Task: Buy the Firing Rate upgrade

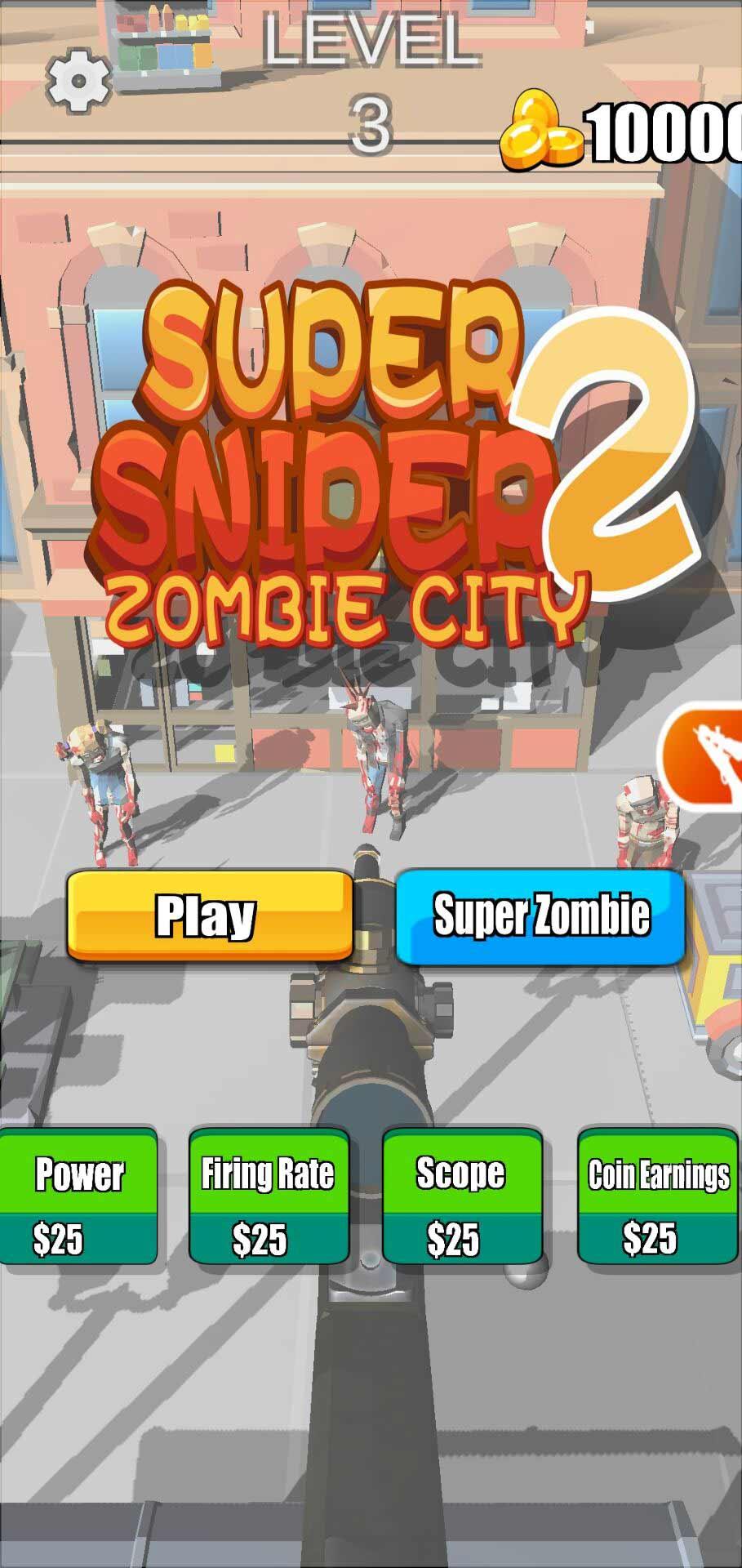Action: tap(269, 1196)
